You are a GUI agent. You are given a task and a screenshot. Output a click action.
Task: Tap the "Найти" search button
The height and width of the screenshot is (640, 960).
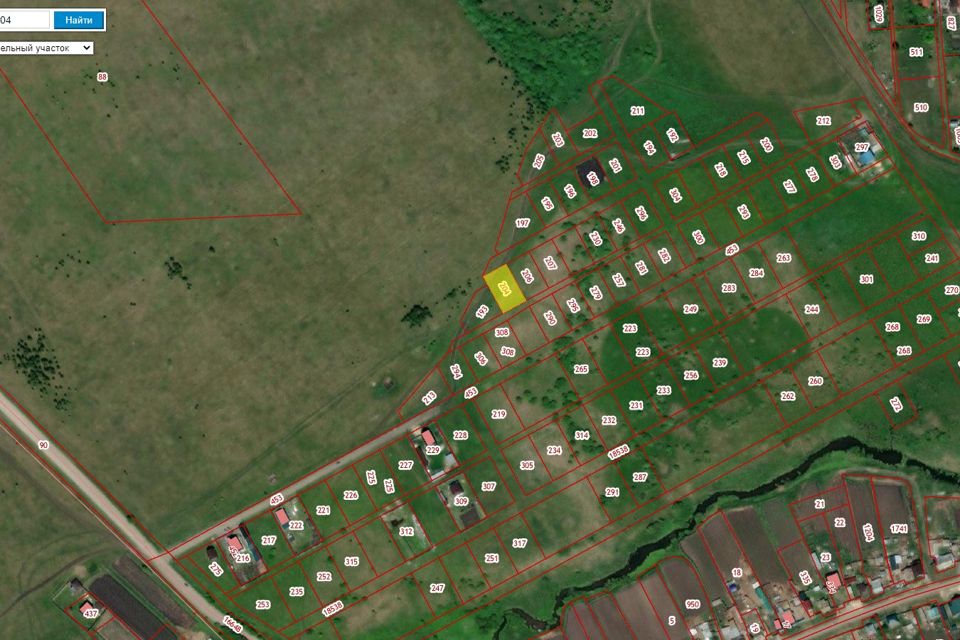click(78, 19)
